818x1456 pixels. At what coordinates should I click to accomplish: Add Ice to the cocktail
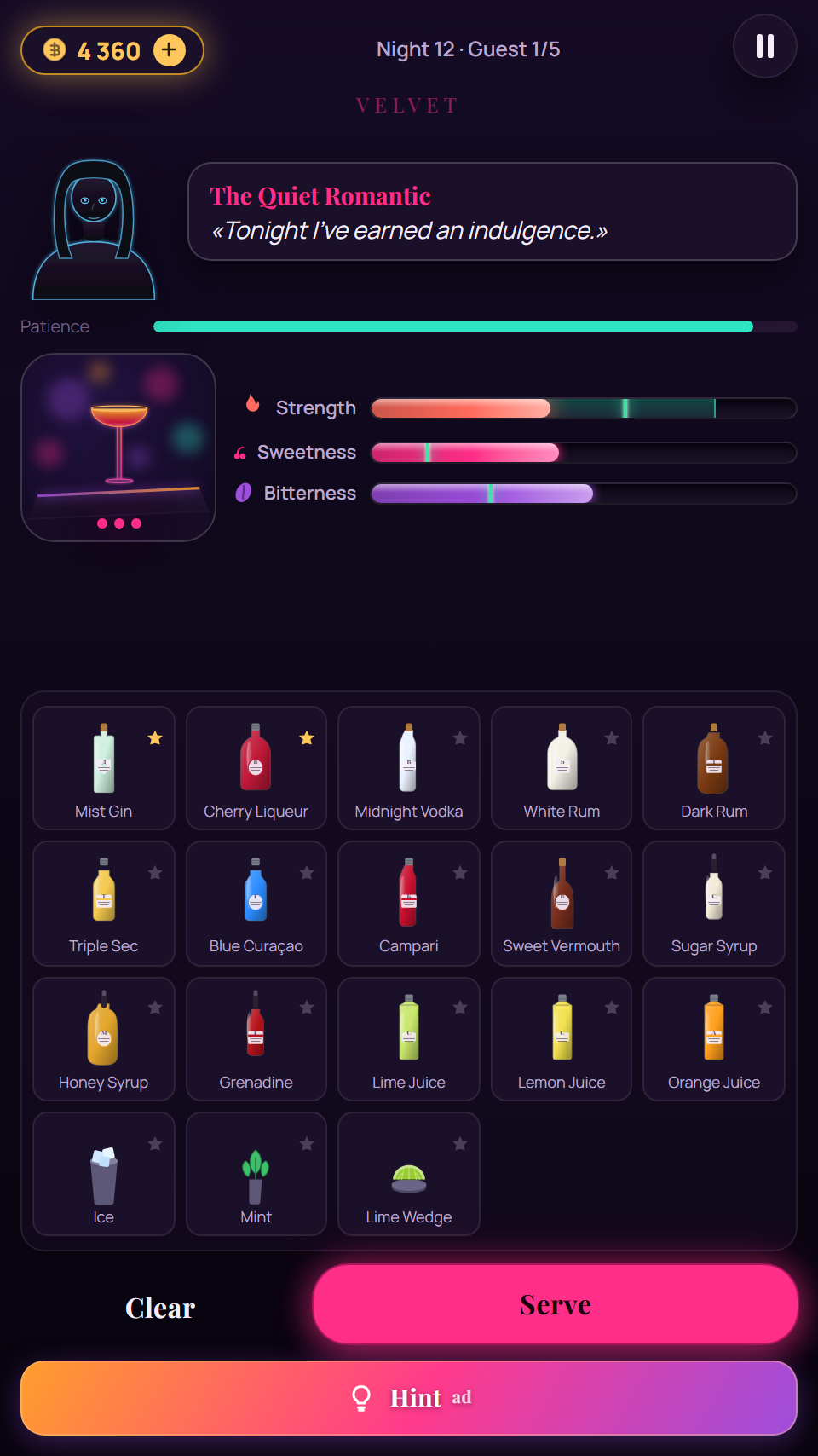point(104,1174)
